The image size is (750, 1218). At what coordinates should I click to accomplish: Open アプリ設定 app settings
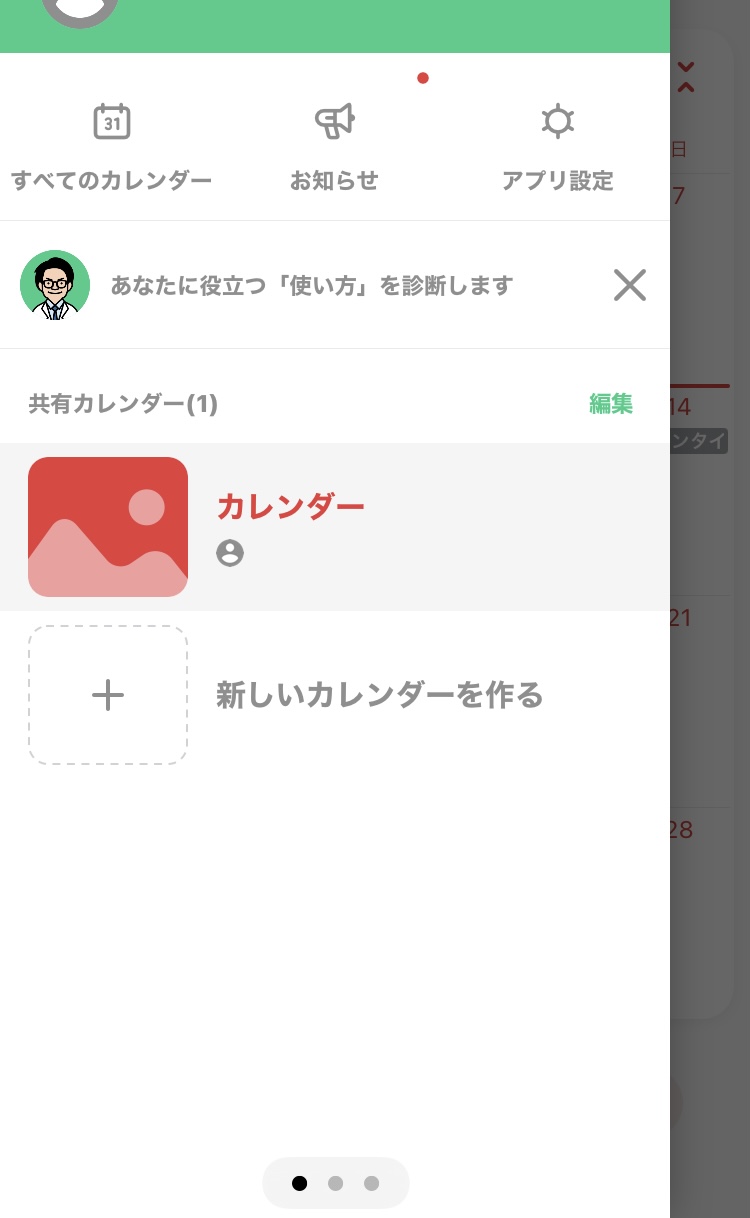pyautogui.click(x=557, y=147)
